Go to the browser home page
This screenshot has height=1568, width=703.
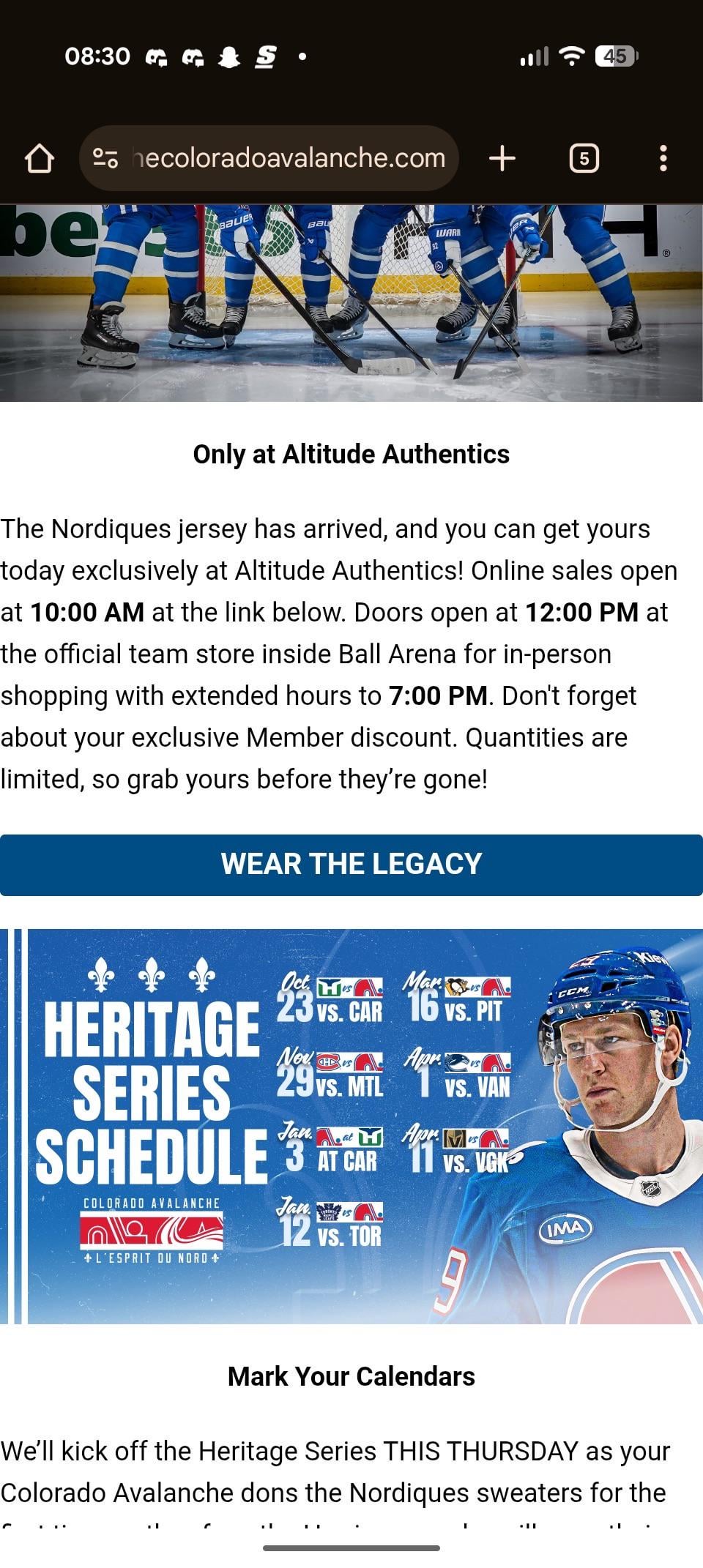39,158
